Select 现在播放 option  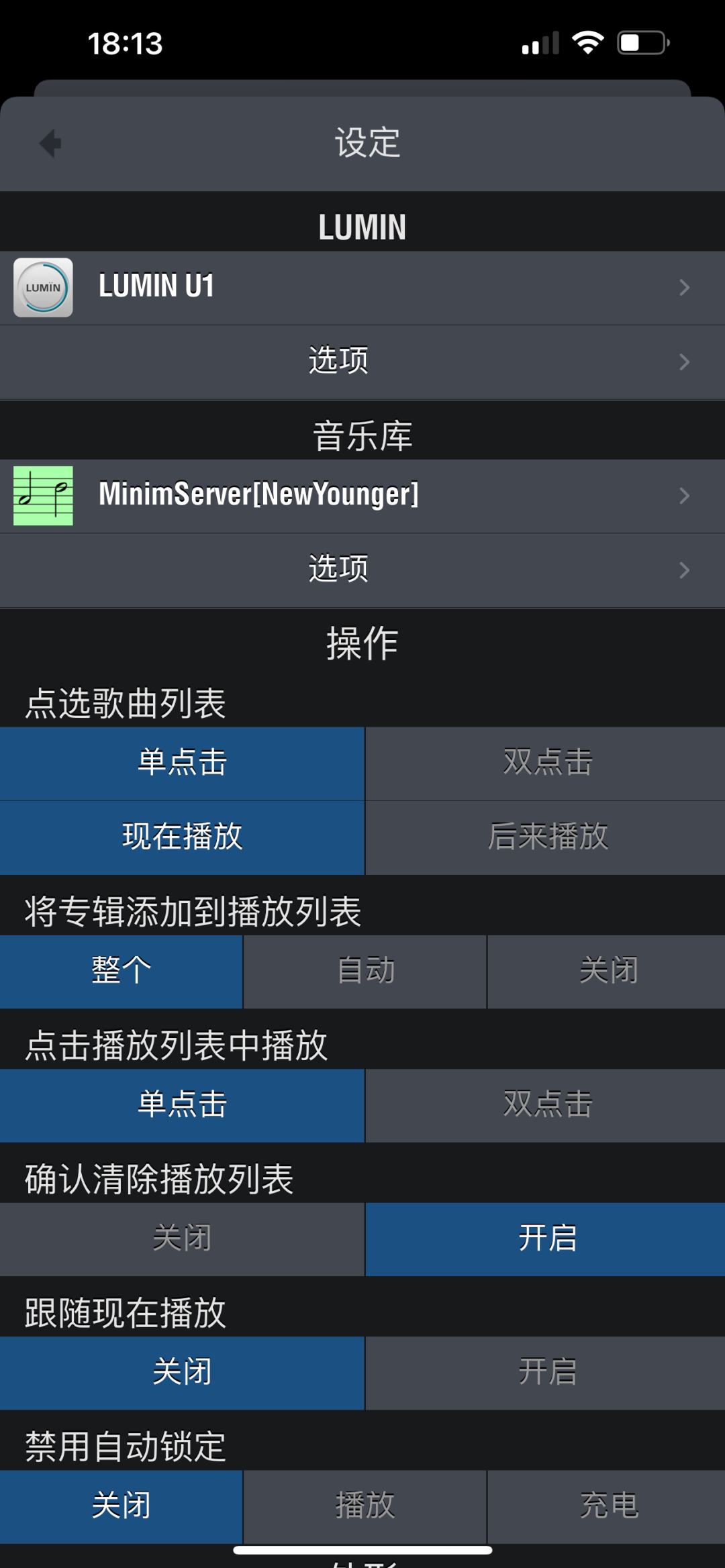tap(181, 837)
